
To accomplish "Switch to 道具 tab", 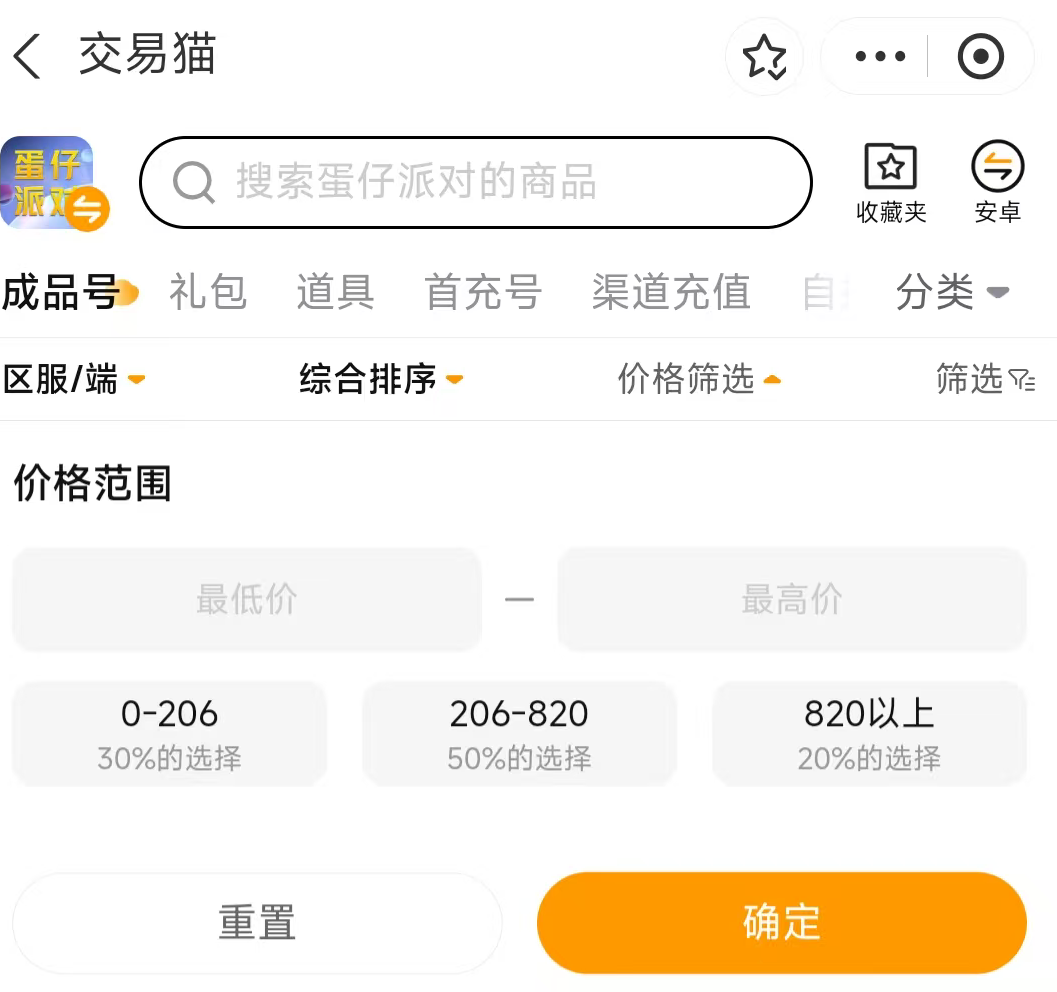I will click(335, 292).
